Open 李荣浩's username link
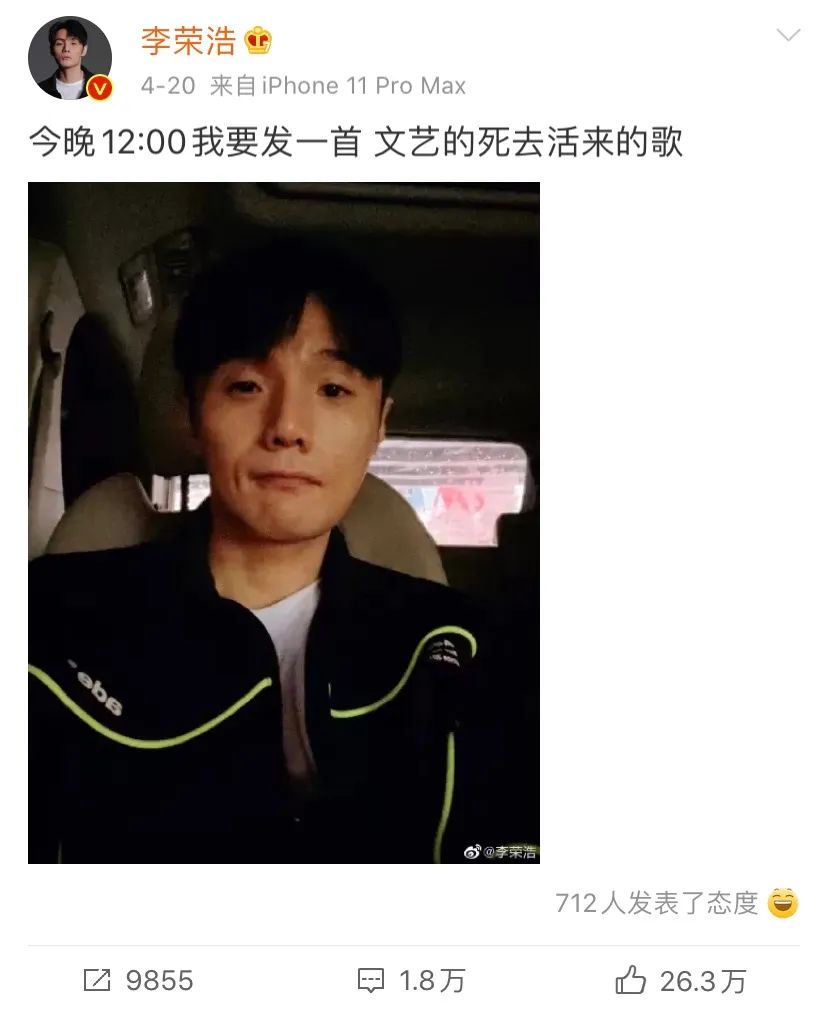Screen dimensions: 828x1013 (188, 41)
